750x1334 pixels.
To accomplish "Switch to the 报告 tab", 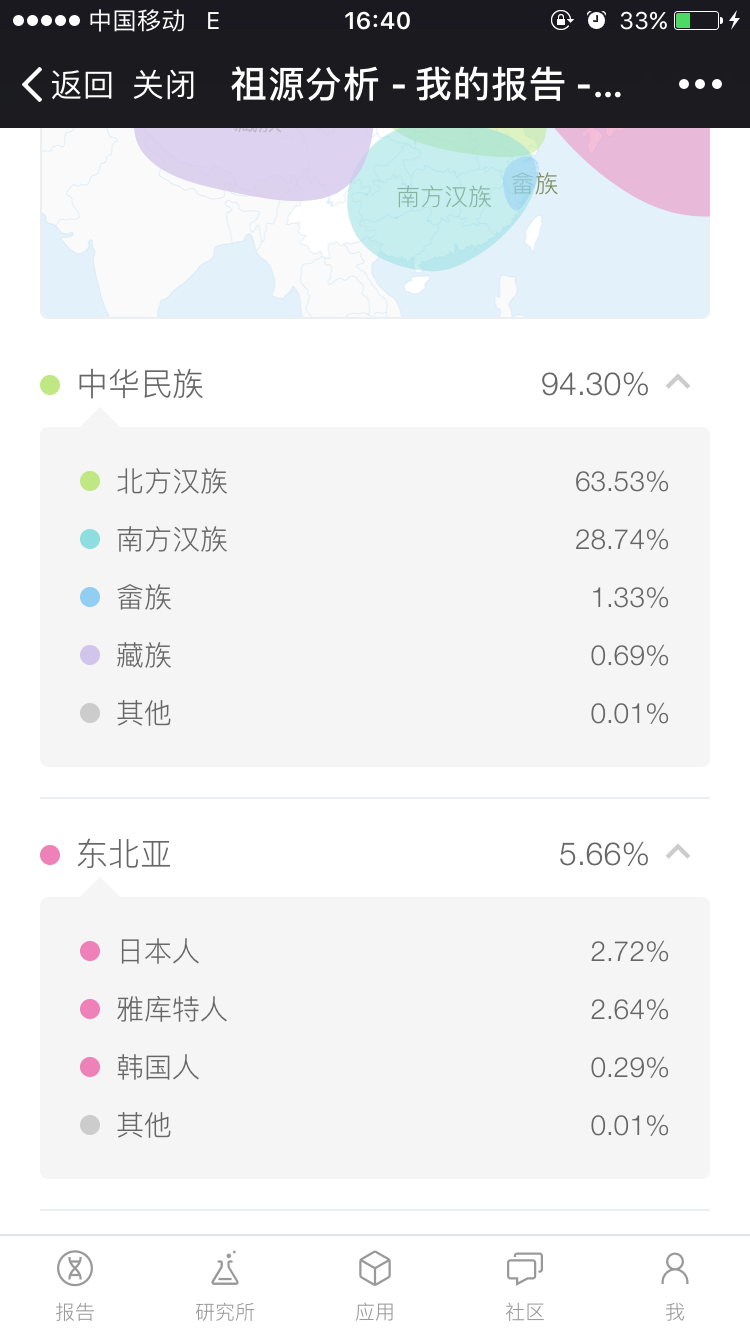I will click(x=75, y=1285).
